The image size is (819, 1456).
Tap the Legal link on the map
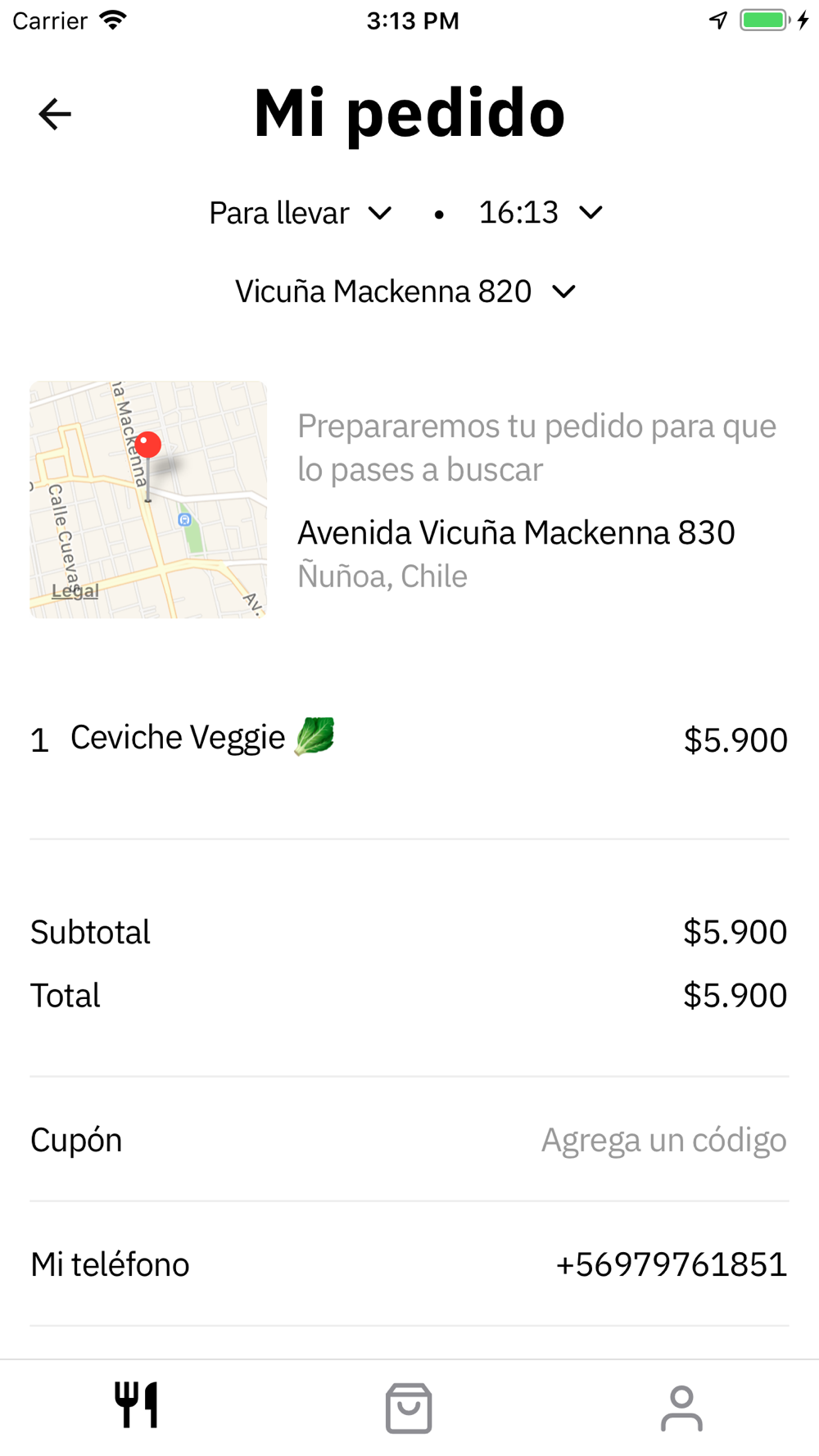(x=75, y=590)
